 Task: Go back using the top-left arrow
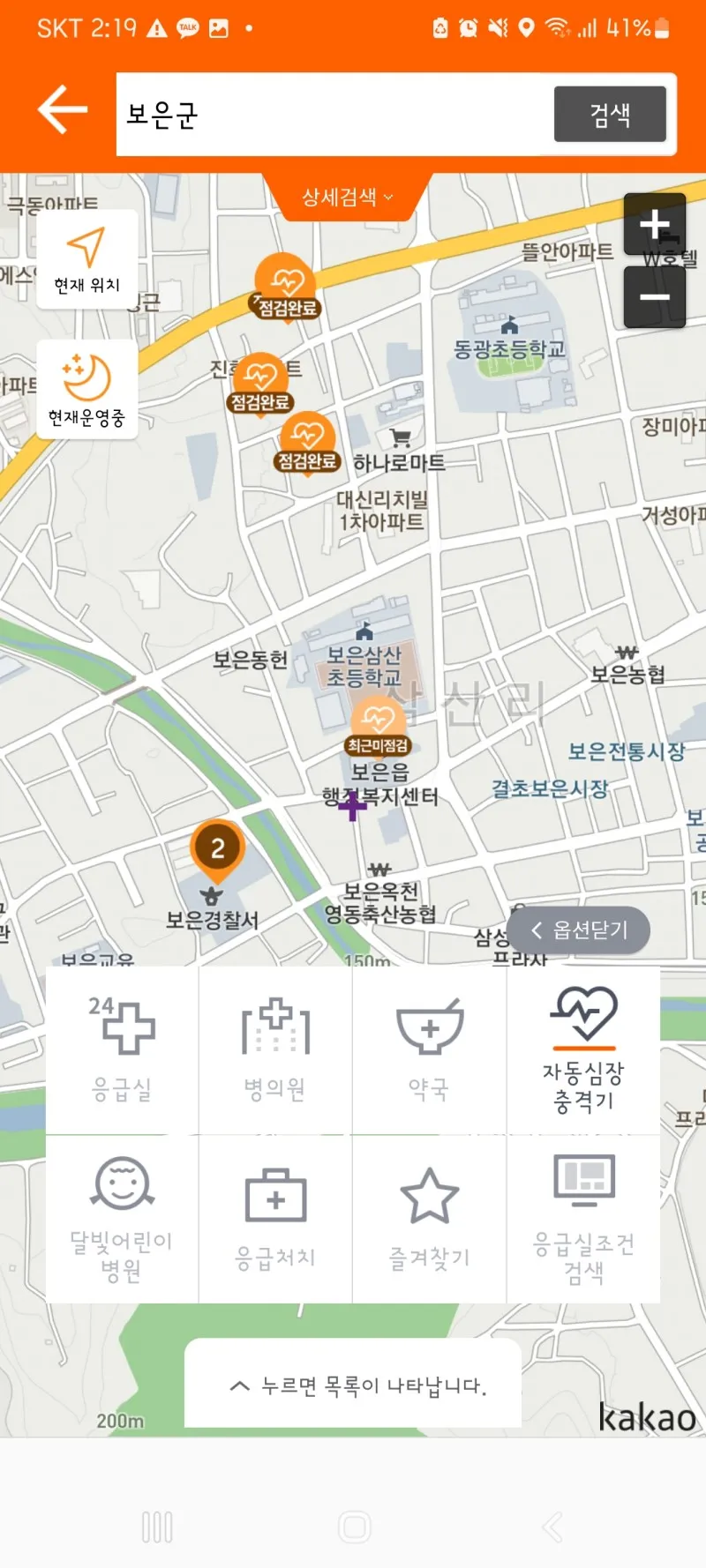click(63, 110)
